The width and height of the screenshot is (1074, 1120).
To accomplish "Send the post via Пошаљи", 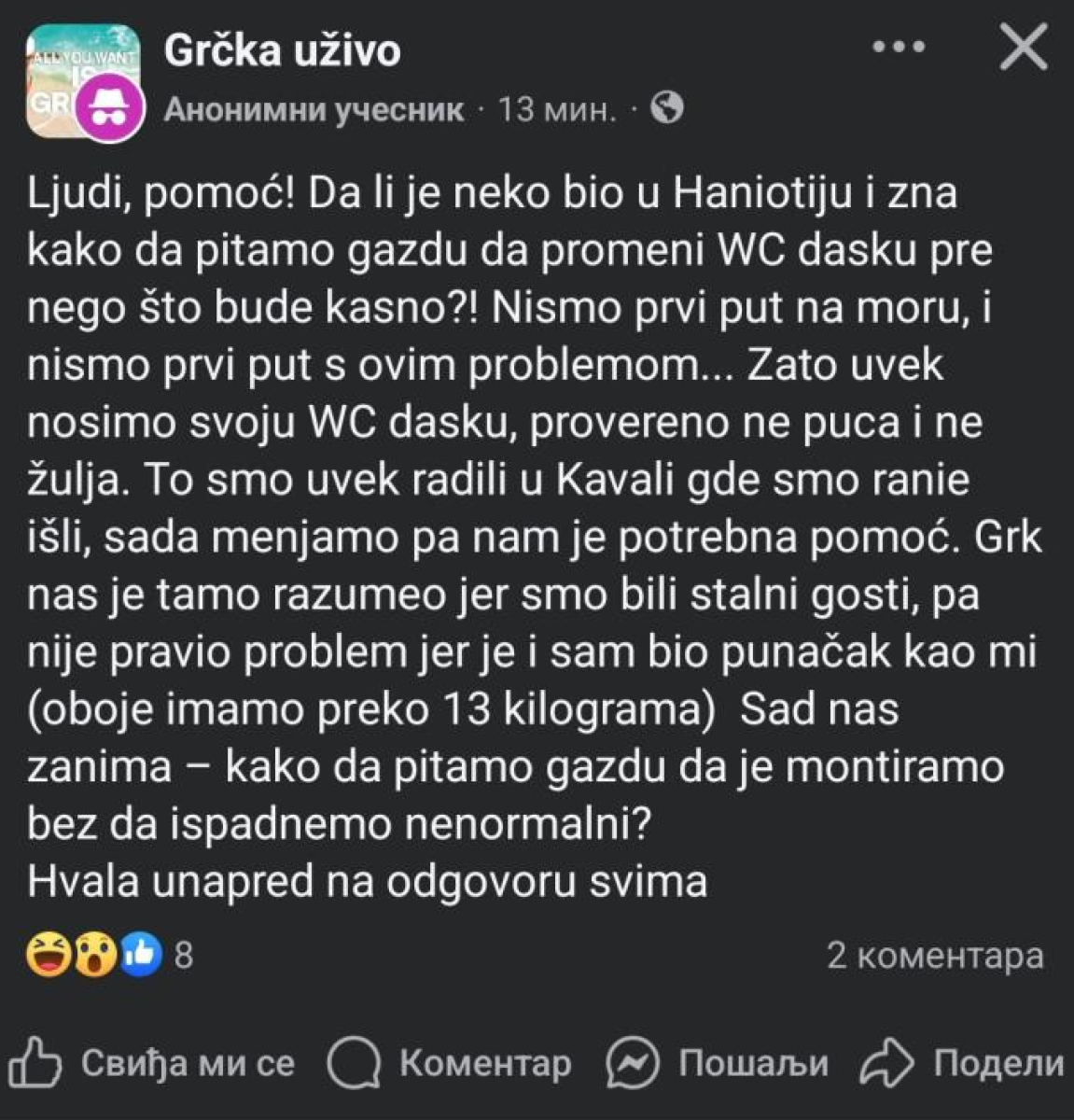I will point(718,1062).
